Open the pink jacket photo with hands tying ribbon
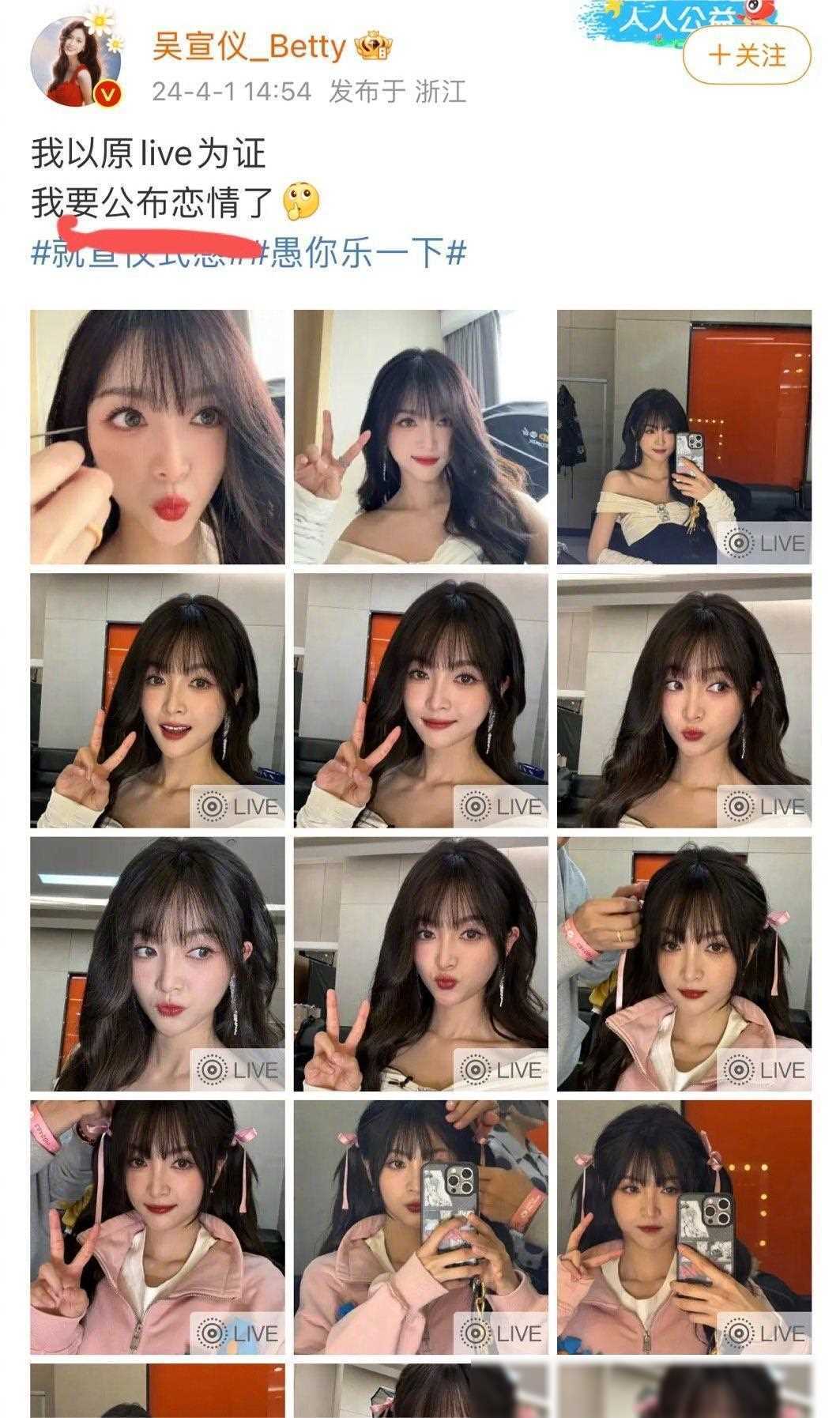The height and width of the screenshot is (1418, 840). click(x=684, y=964)
